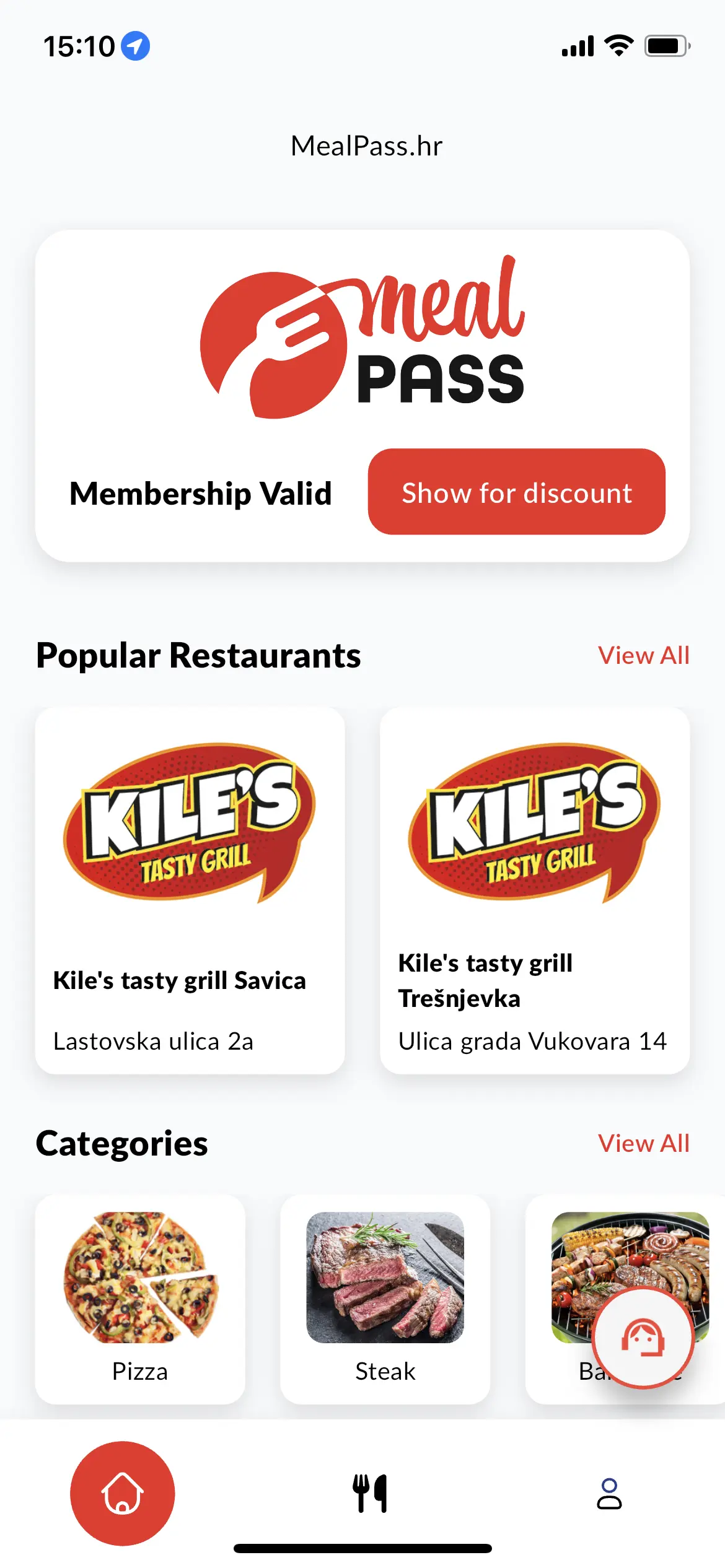Screen dimensions: 725x1568
Task: Open Kile's tasty grill Trešnjevka card
Action: tap(534, 891)
